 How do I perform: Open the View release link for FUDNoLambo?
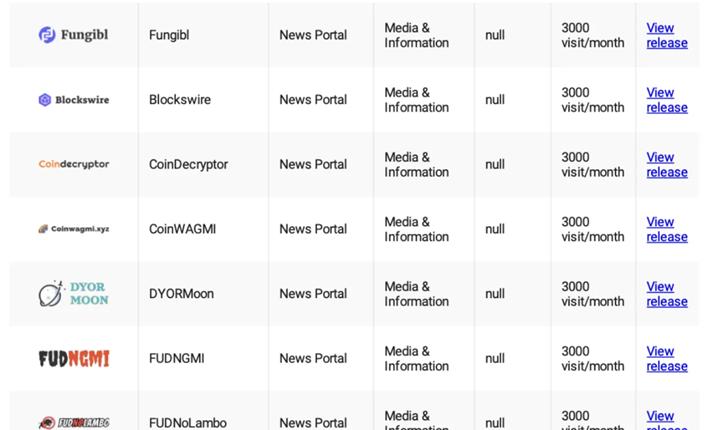pos(660,416)
